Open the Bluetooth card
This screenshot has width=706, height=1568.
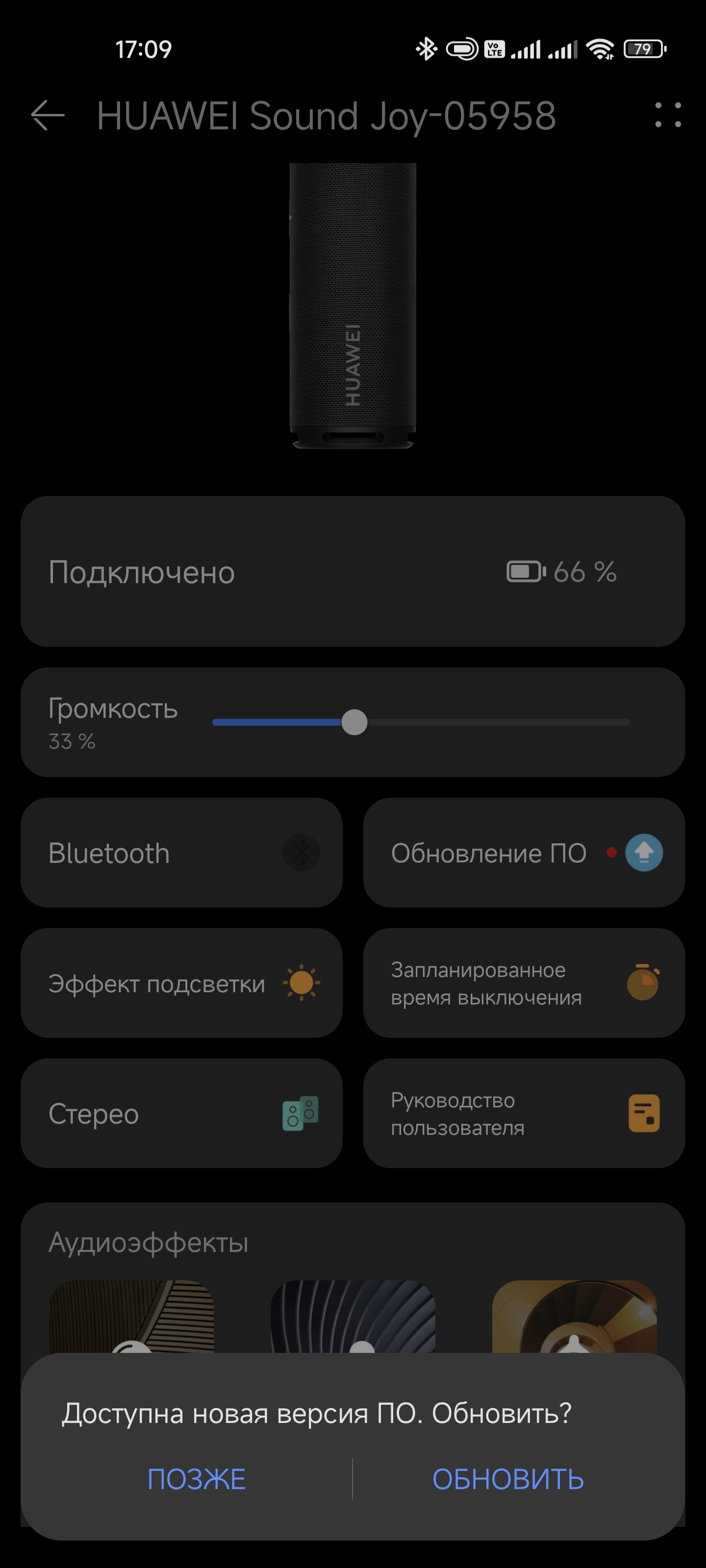click(x=181, y=852)
